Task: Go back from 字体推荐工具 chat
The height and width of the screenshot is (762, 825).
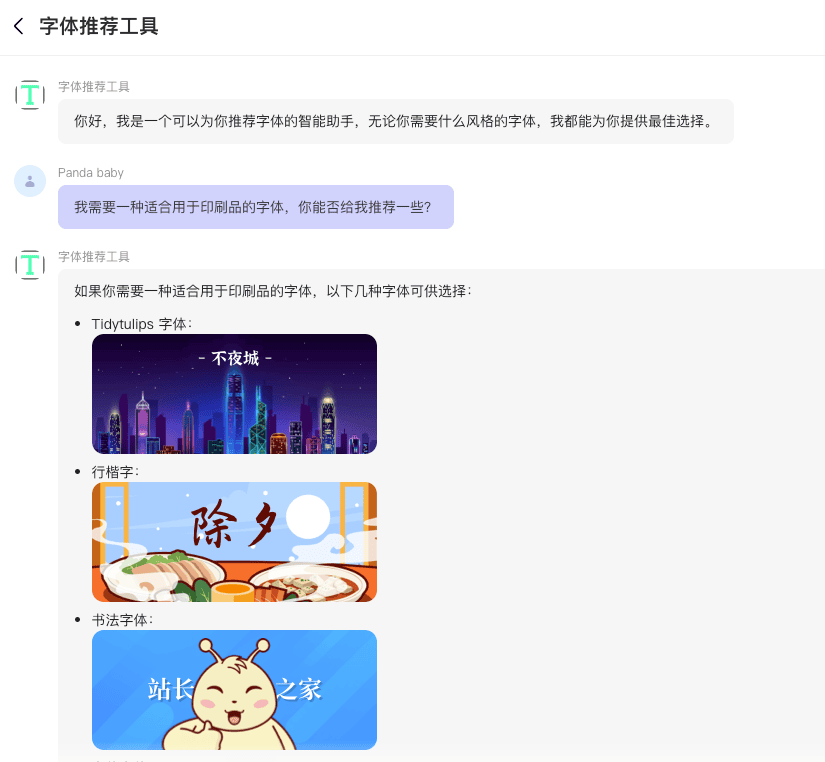Action: pos(18,26)
